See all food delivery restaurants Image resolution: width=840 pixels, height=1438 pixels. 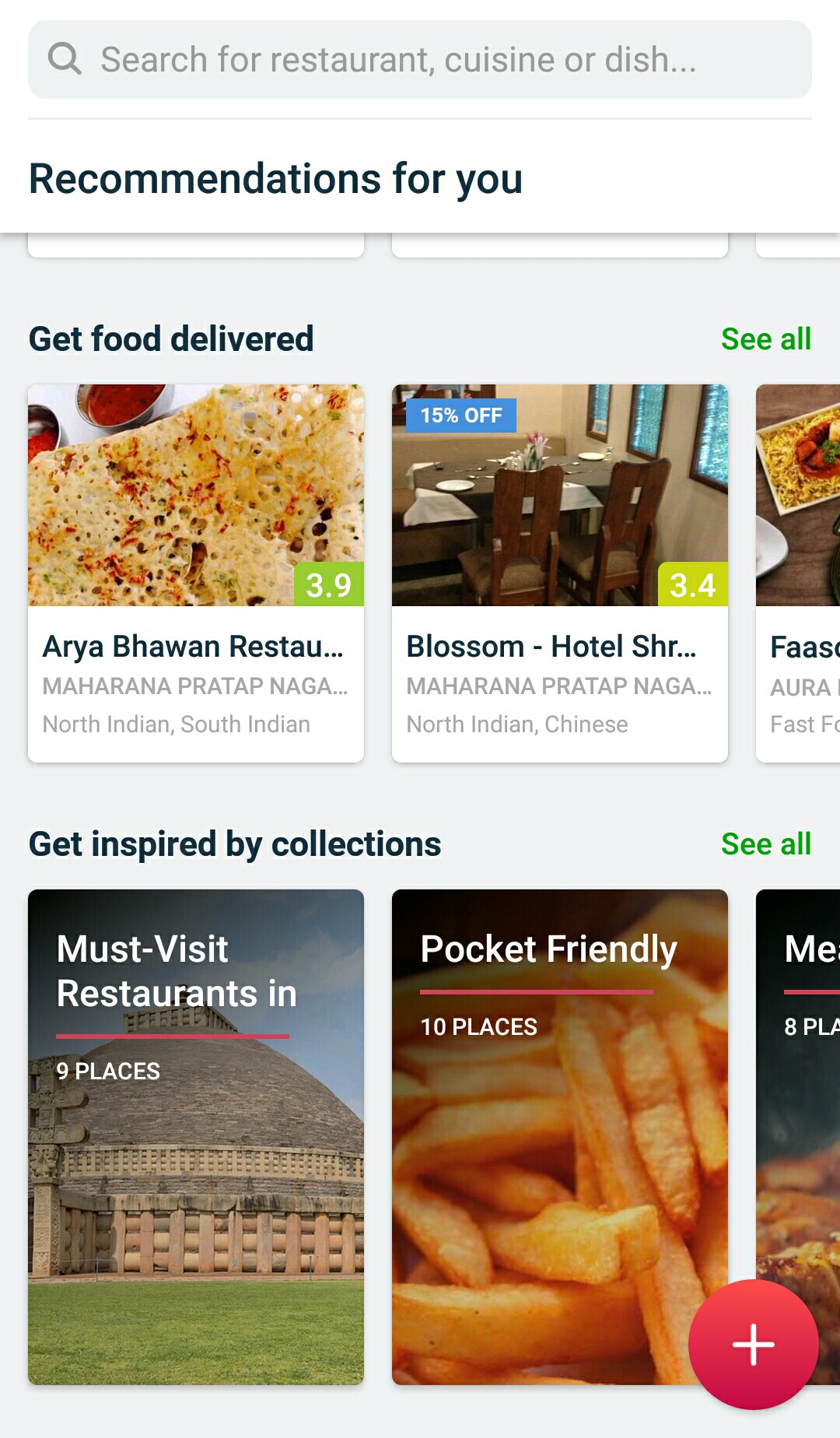coord(765,339)
